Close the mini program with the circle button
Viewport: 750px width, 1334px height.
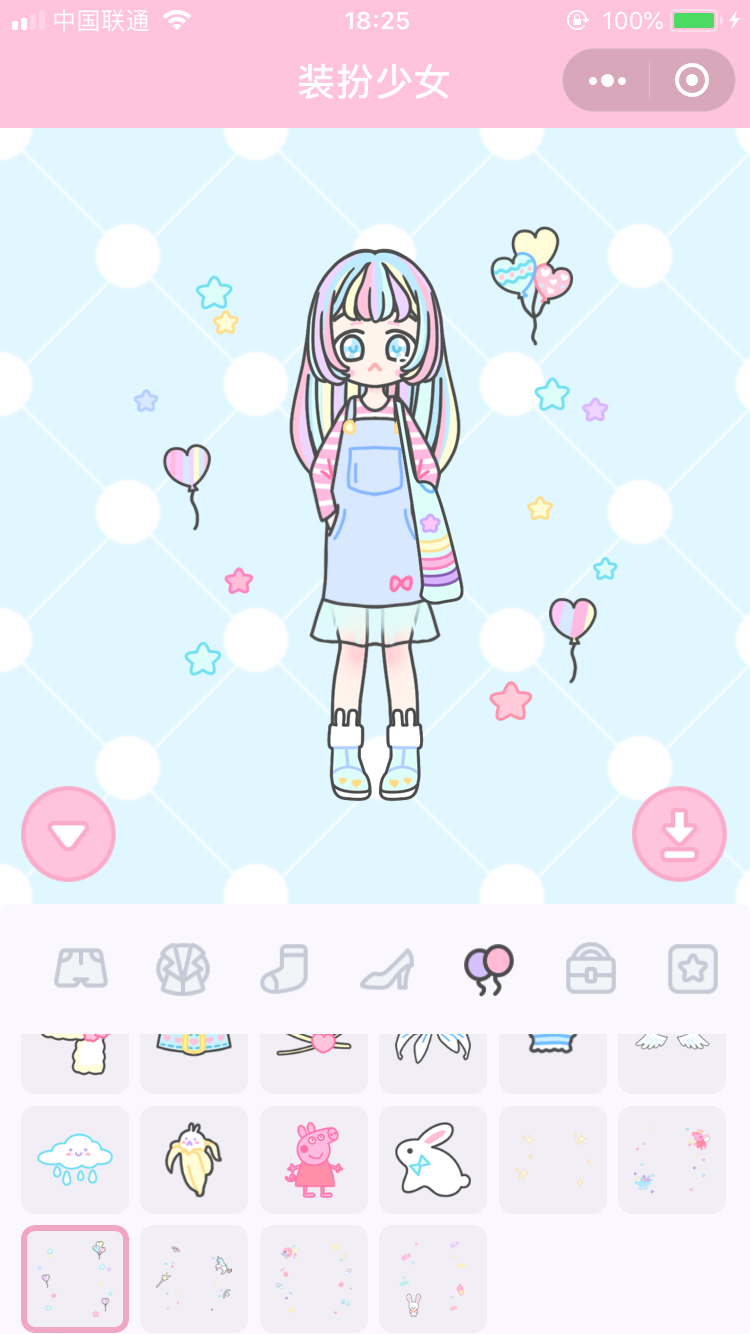pyautogui.click(x=692, y=81)
